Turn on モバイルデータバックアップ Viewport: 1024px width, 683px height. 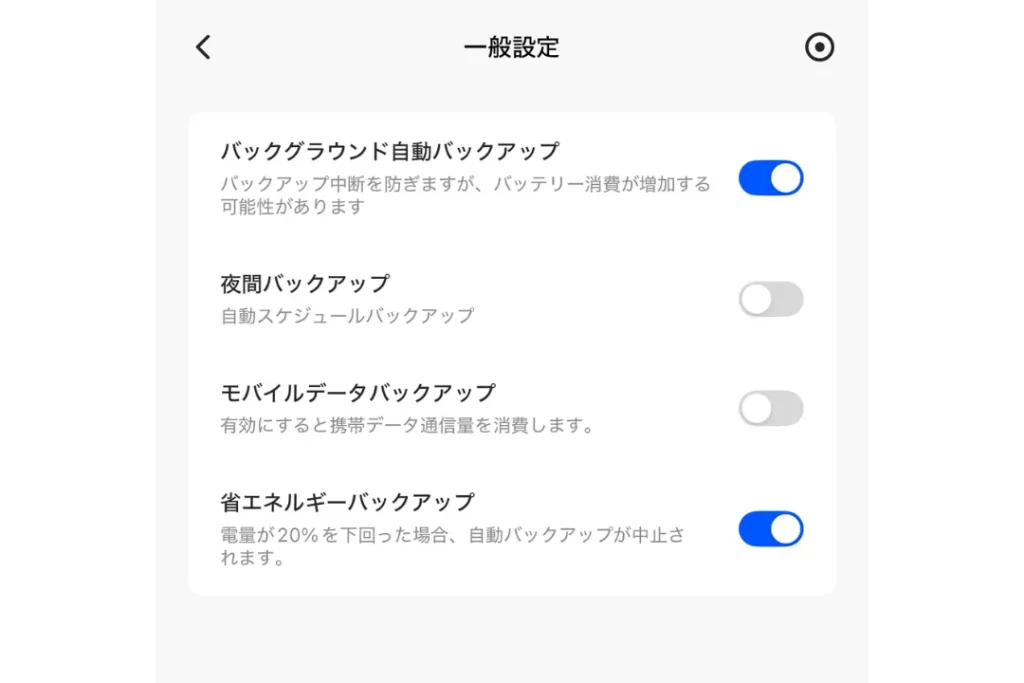pos(771,408)
